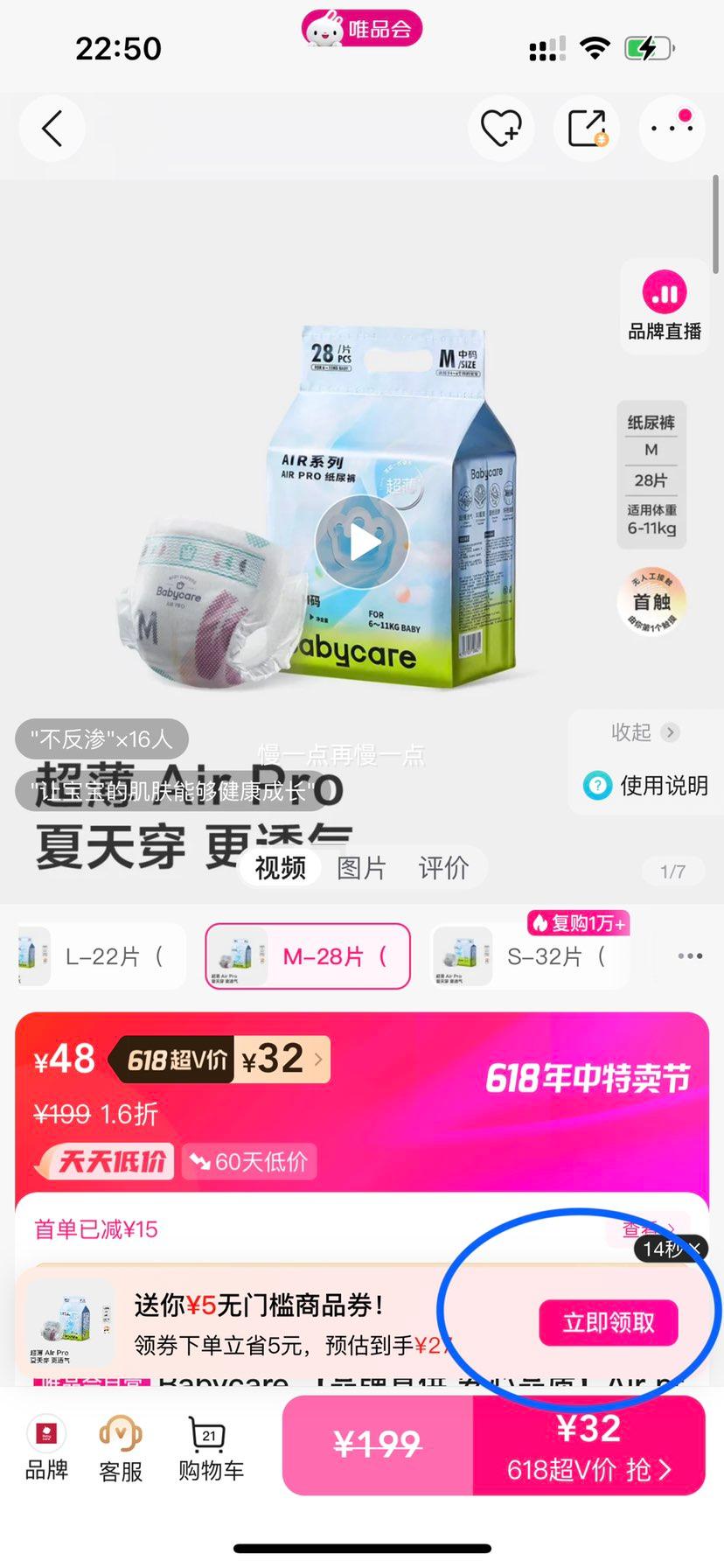The height and width of the screenshot is (1568, 724).
Task: Open the 品牌 brand page
Action: coord(46,1446)
